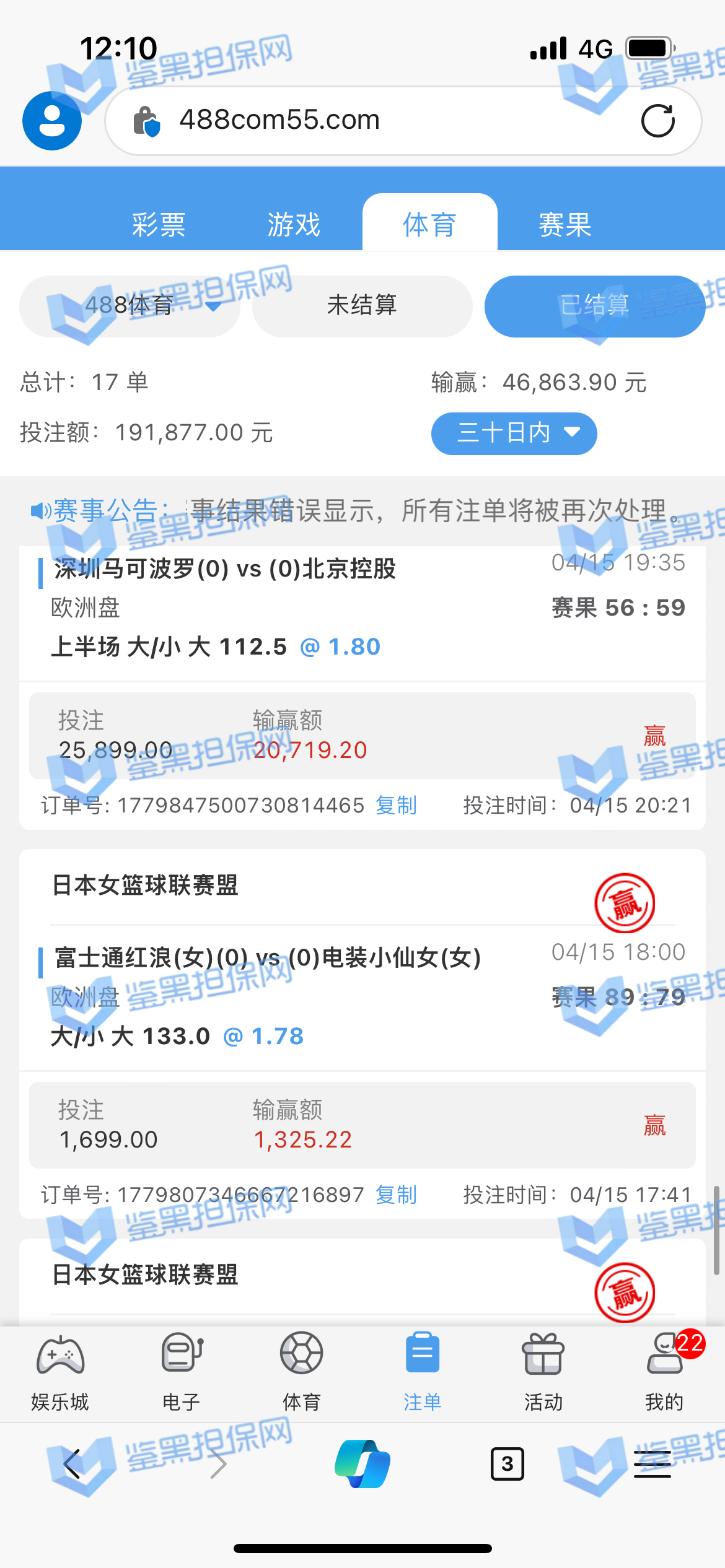The height and width of the screenshot is (1568, 725).
Task: Open the browser profile avatar
Action: click(x=52, y=121)
